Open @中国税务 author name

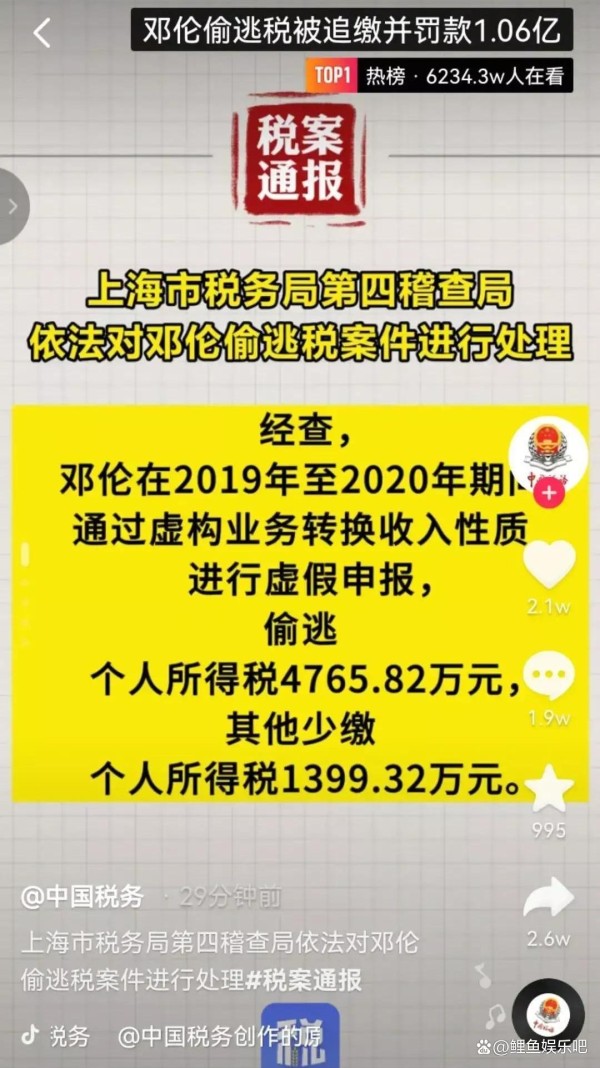tap(83, 896)
